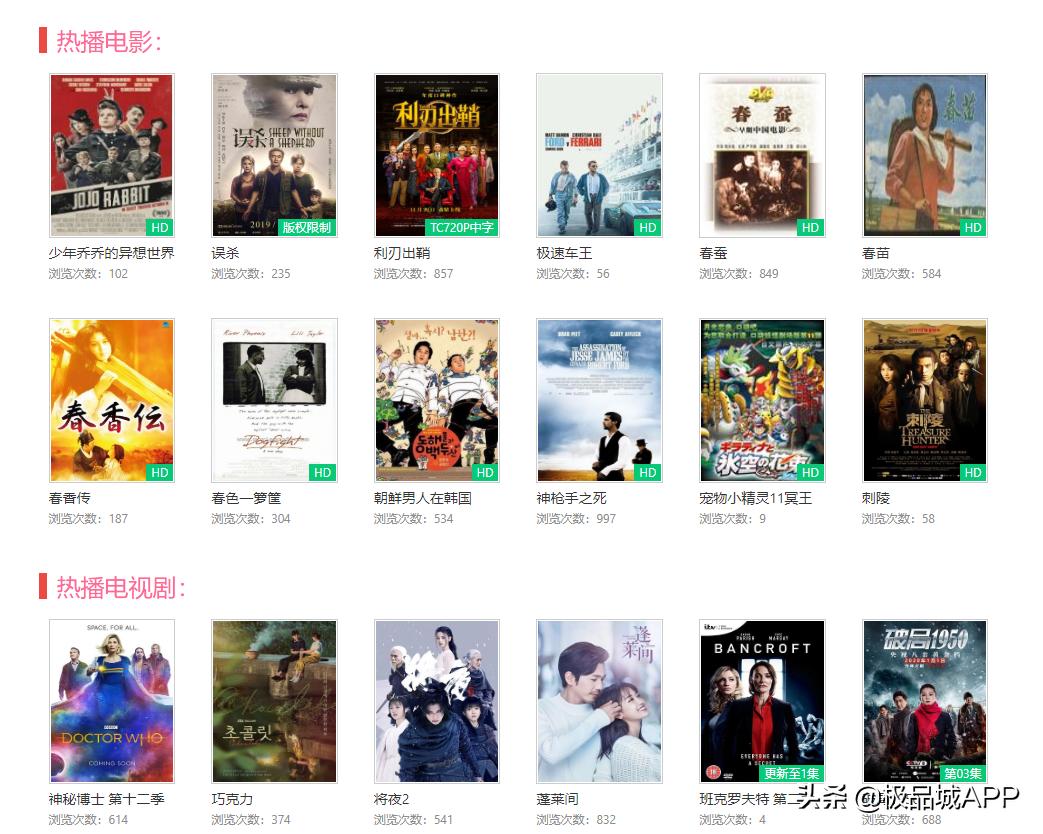Screen dimensions: 1043x834
Task: Open the movie 刺陵
Action: (x=925, y=400)
